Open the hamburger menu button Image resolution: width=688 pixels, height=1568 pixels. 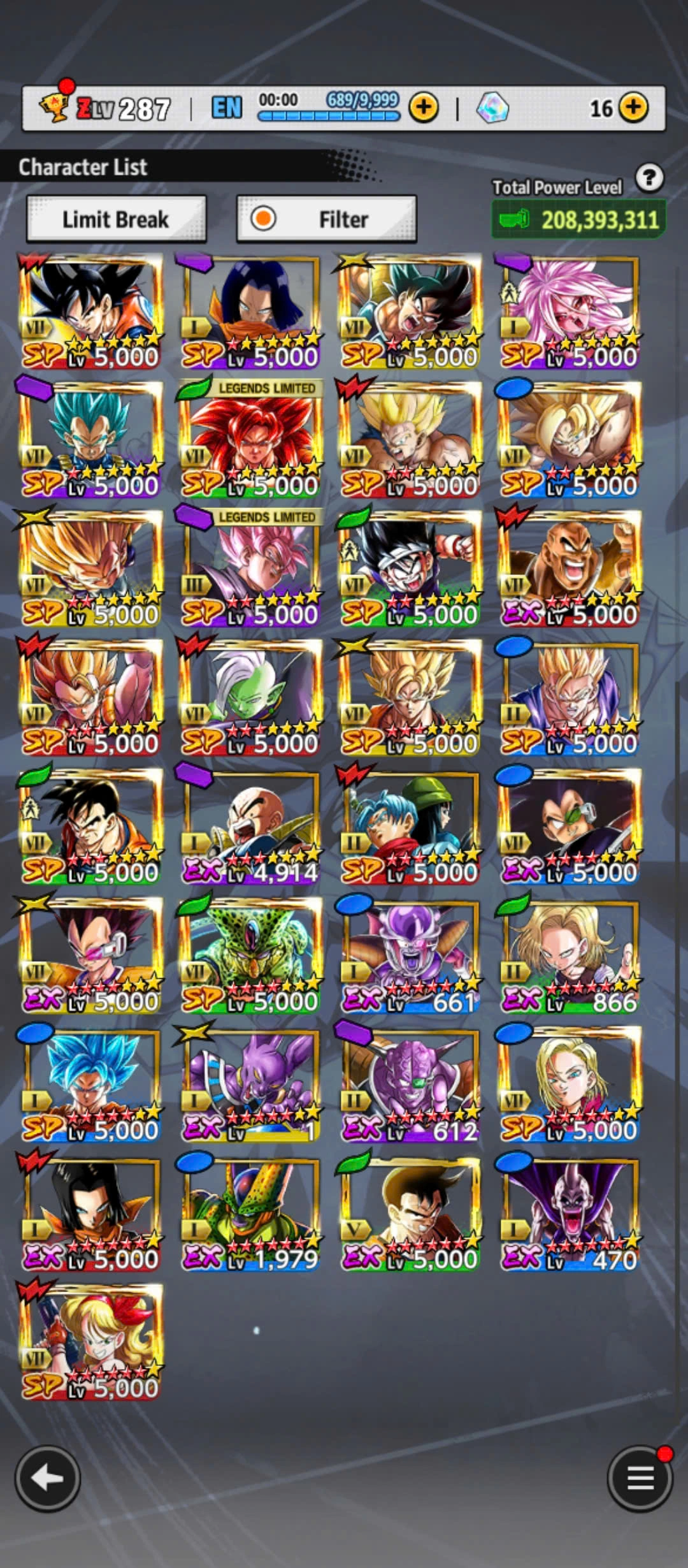click(x=640, y=1478)
